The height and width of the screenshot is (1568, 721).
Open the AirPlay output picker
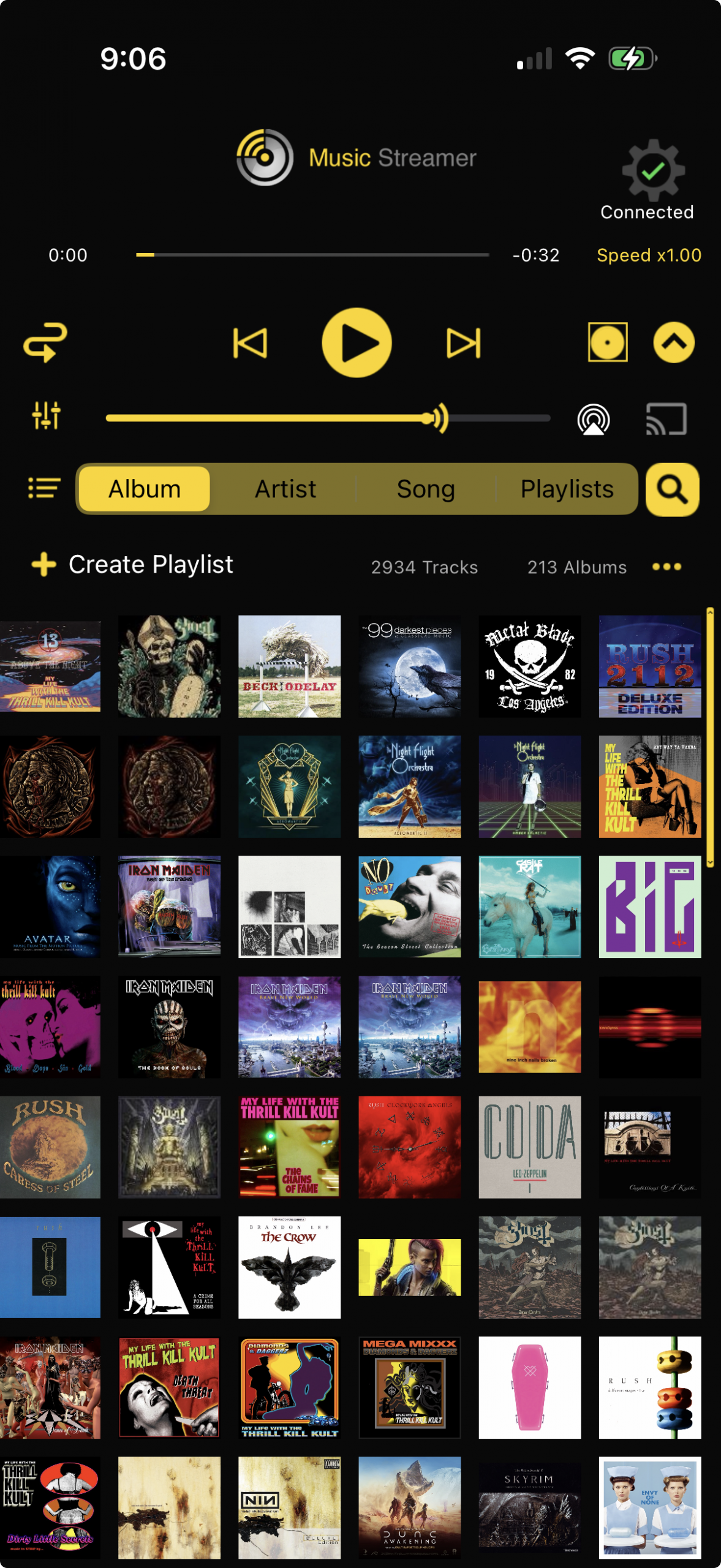click(x=593, y=420)
